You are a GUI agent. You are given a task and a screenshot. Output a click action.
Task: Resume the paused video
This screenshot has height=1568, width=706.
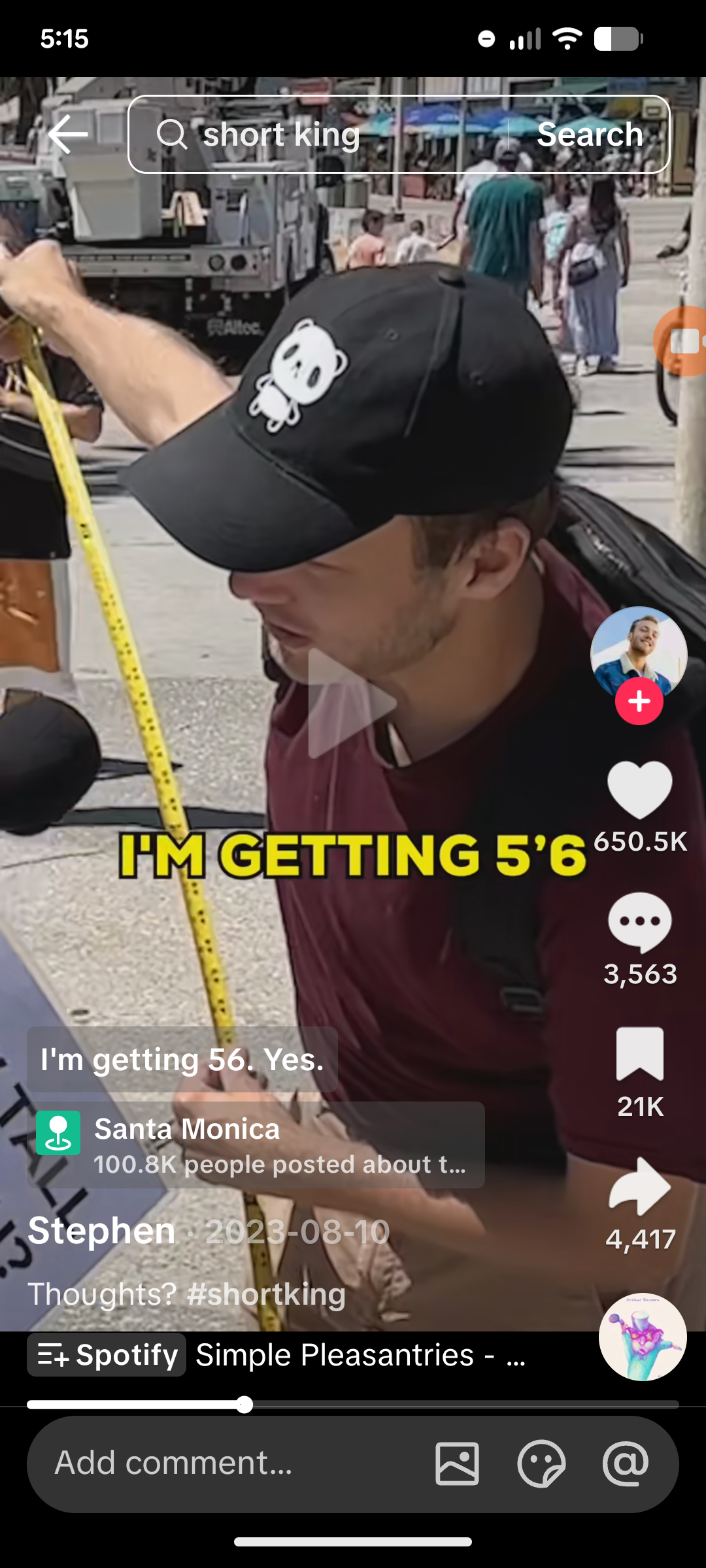[352, 704]
